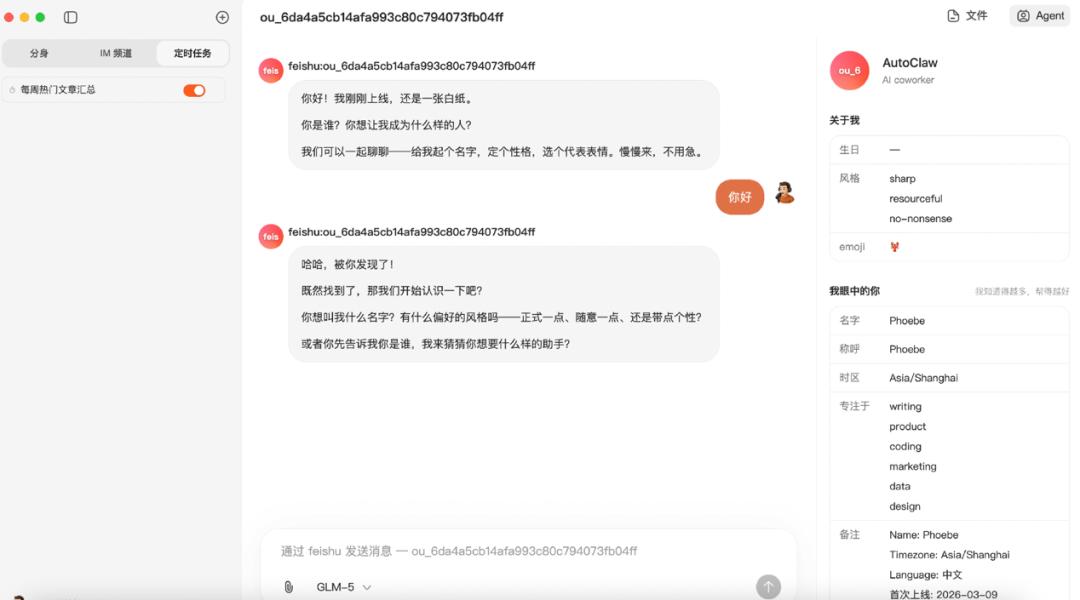1080x600 pixels.
Task: Select the 定时任务 tab
Action: 192,53
